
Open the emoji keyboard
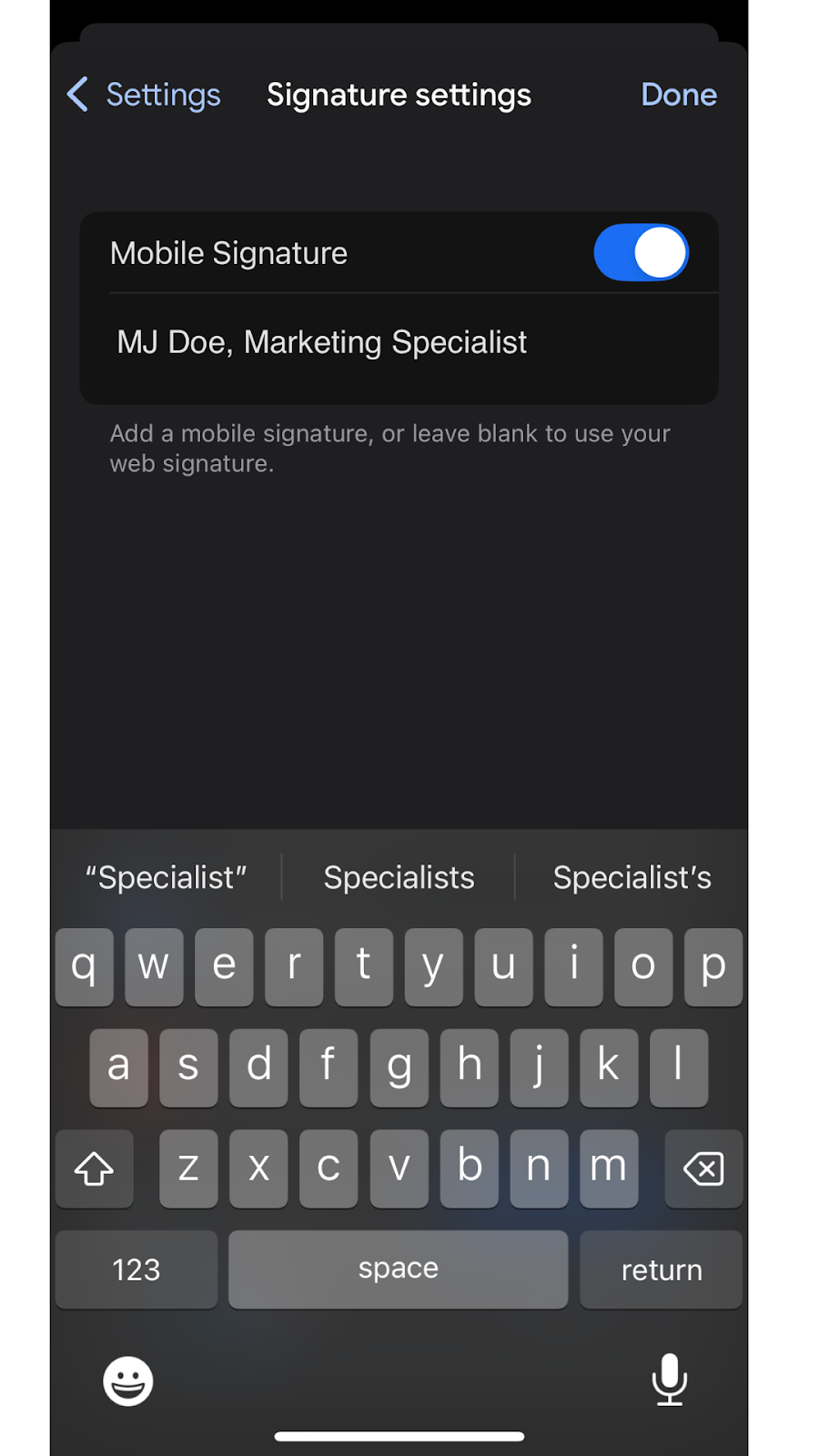click(x=126, y=1380)
